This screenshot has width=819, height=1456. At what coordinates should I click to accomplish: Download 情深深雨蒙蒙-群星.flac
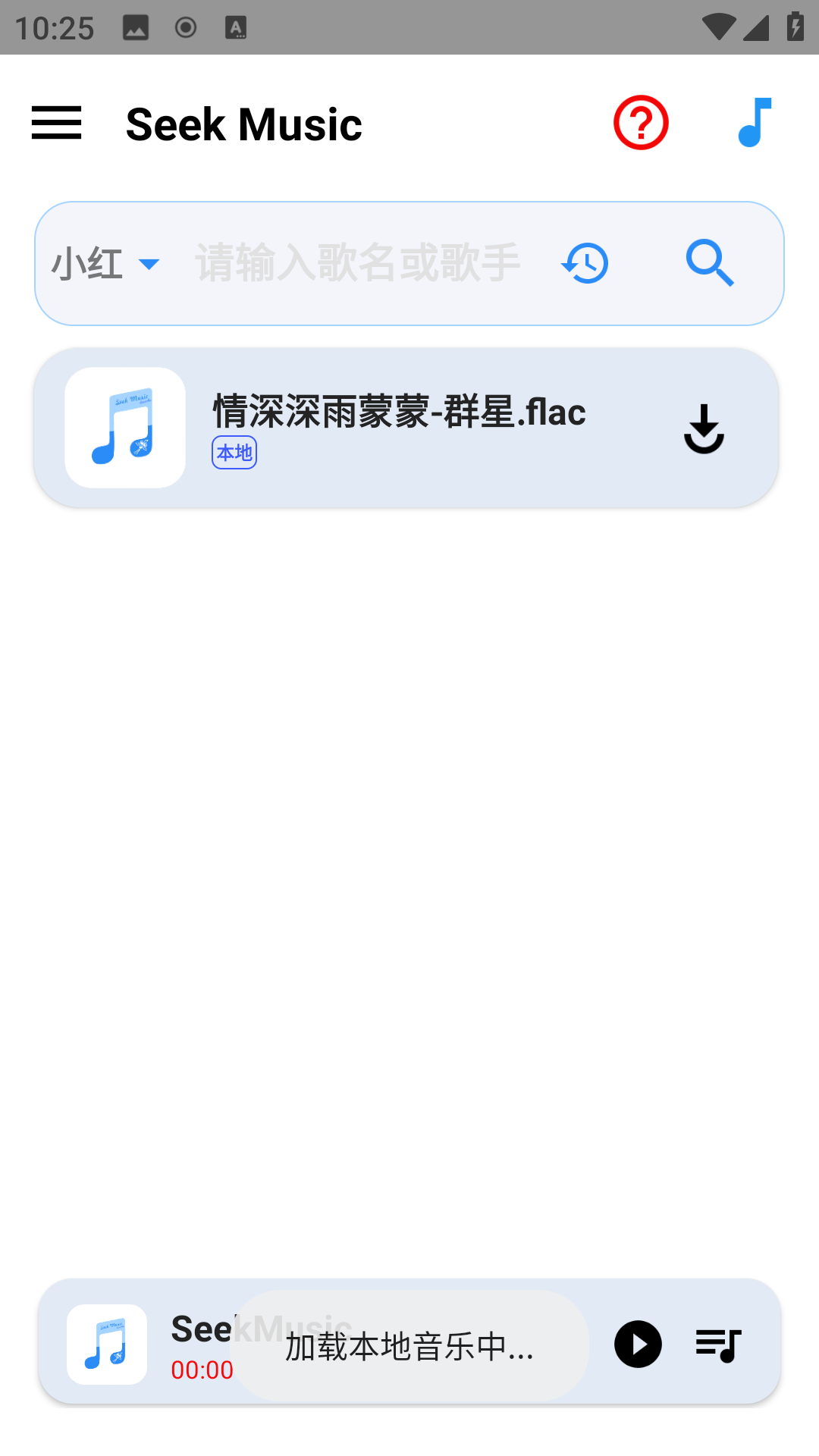pos(704,428)
